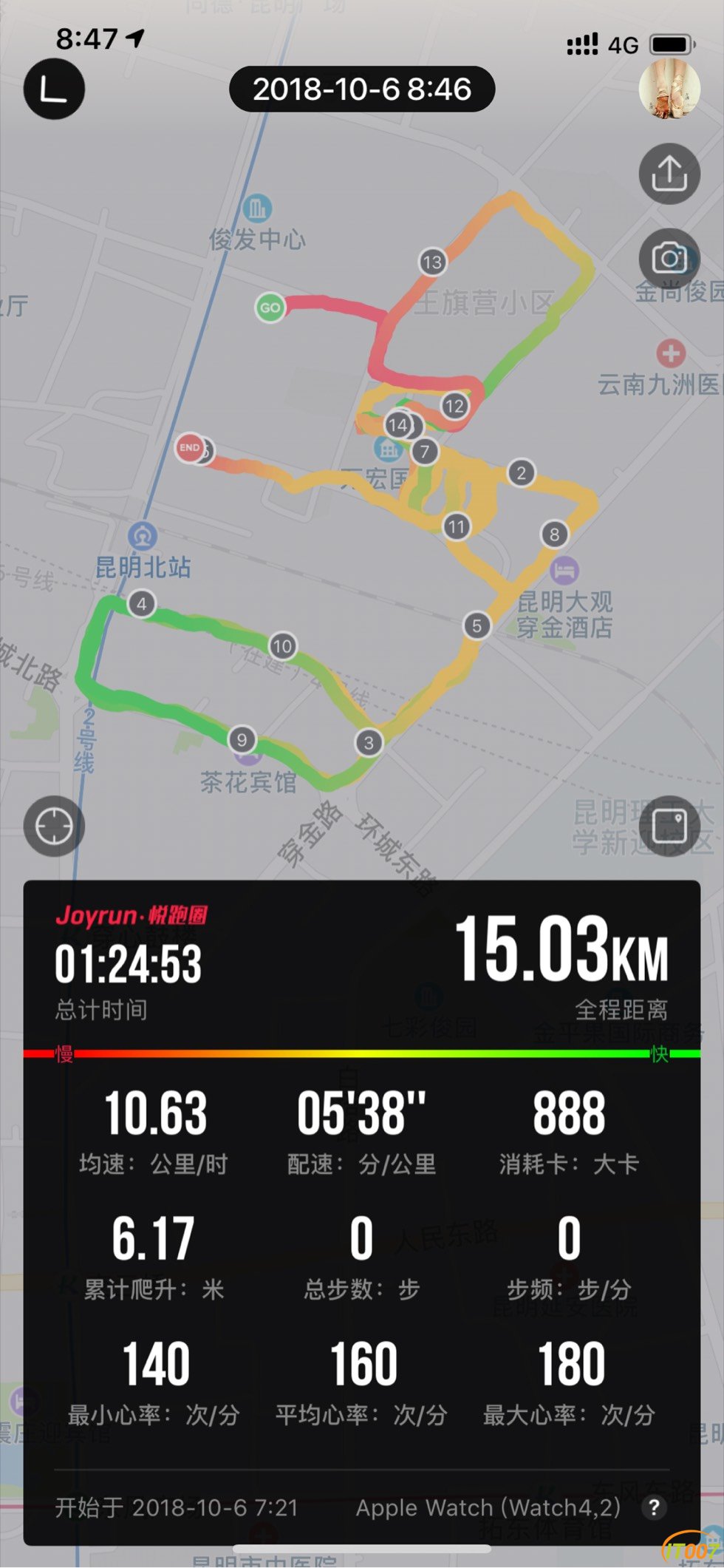Screen dimensions: 724x1568
Task: Share this run record
Action: coord(669,174)
